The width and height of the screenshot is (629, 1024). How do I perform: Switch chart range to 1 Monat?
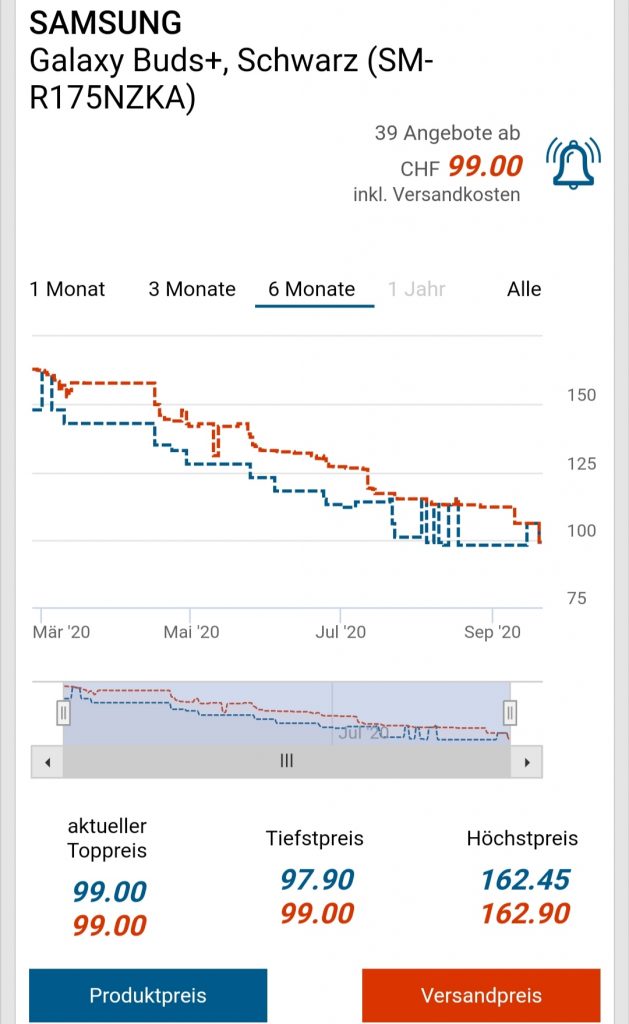click(67, 289)
